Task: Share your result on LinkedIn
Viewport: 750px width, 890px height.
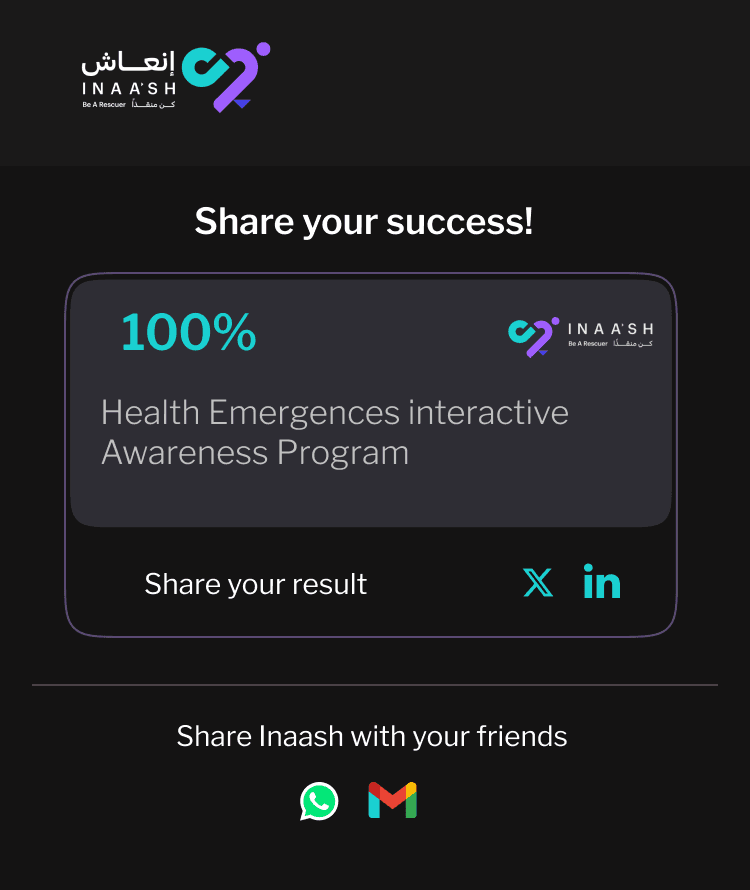Action: 601,582
